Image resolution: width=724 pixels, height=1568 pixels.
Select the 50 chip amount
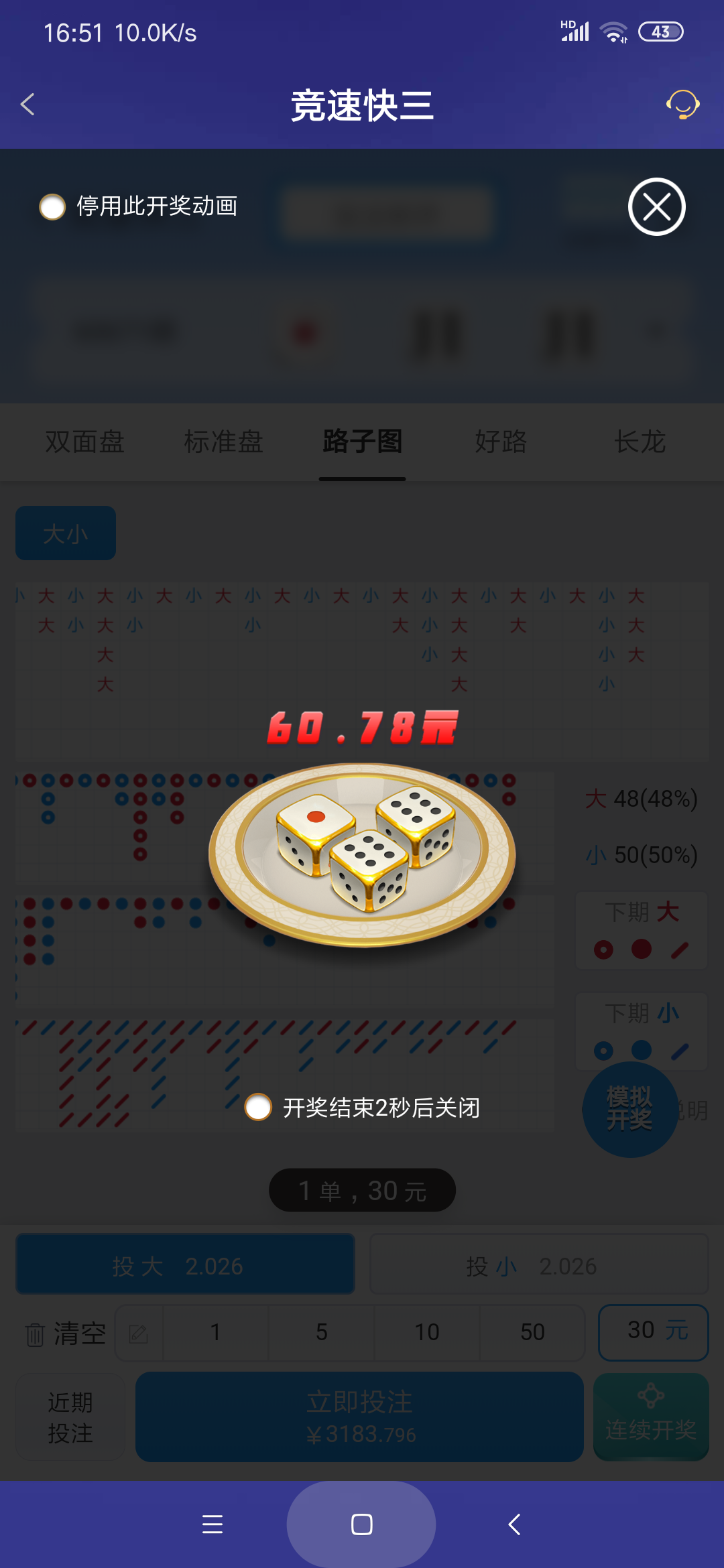click(532, 1332)
